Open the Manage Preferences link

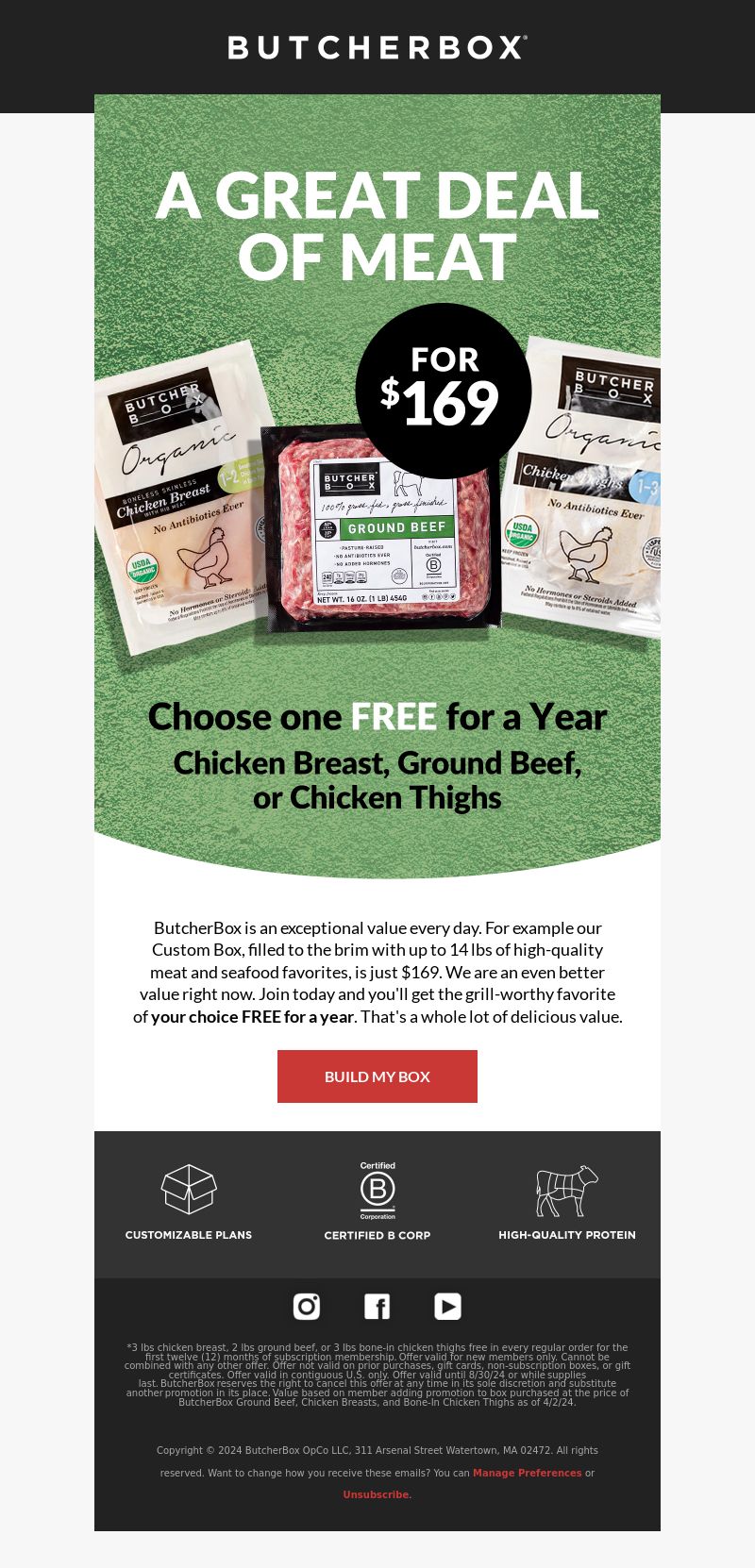pos(527,1473)
